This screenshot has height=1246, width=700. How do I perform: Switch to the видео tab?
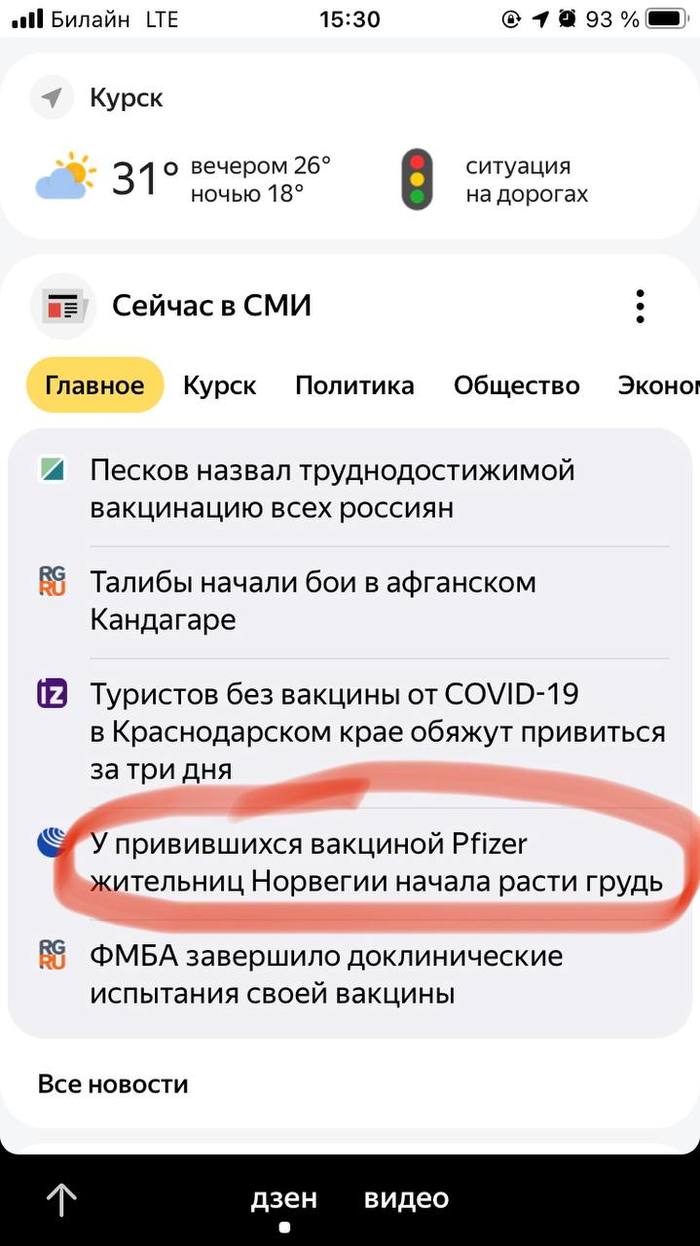click(x=406, y=1198)
